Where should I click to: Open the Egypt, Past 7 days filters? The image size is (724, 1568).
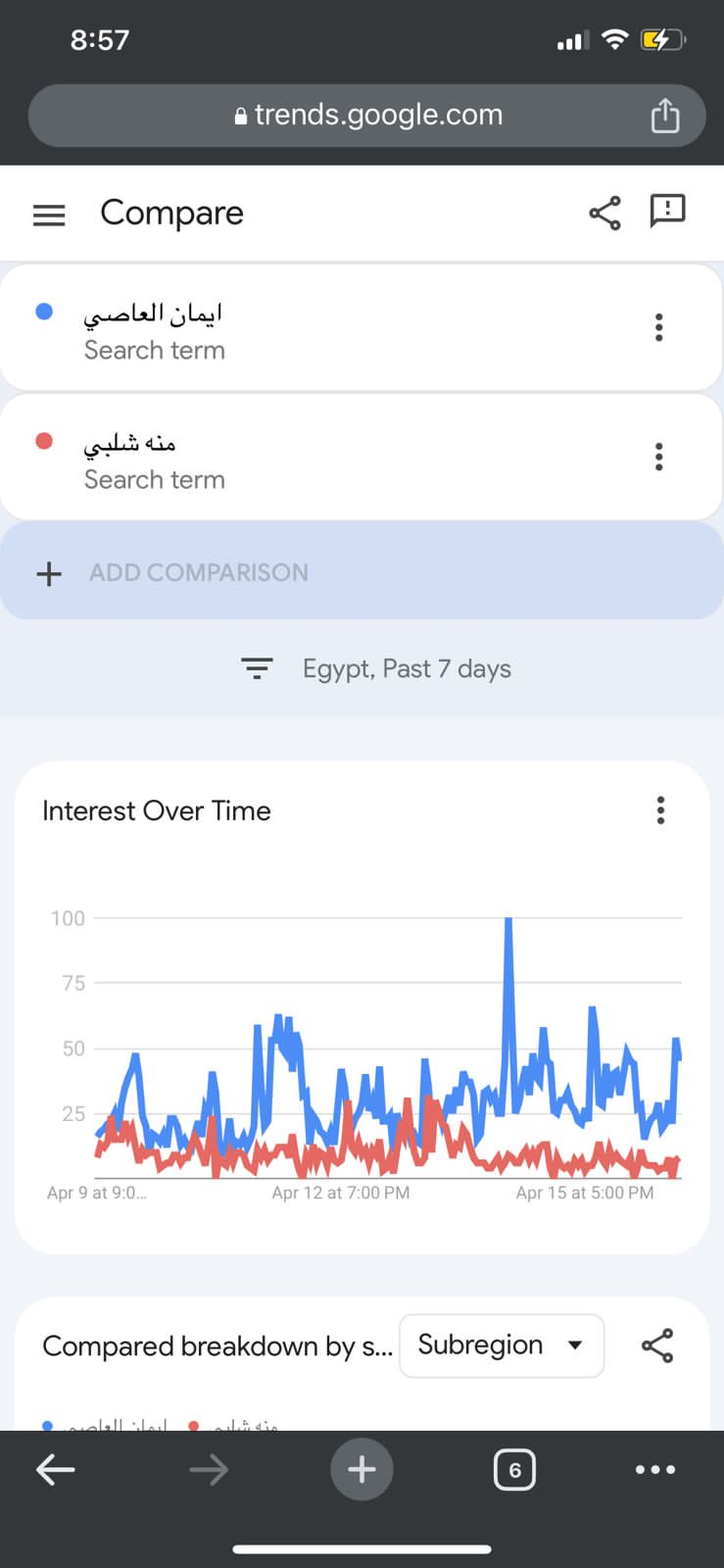coord(376,669)
